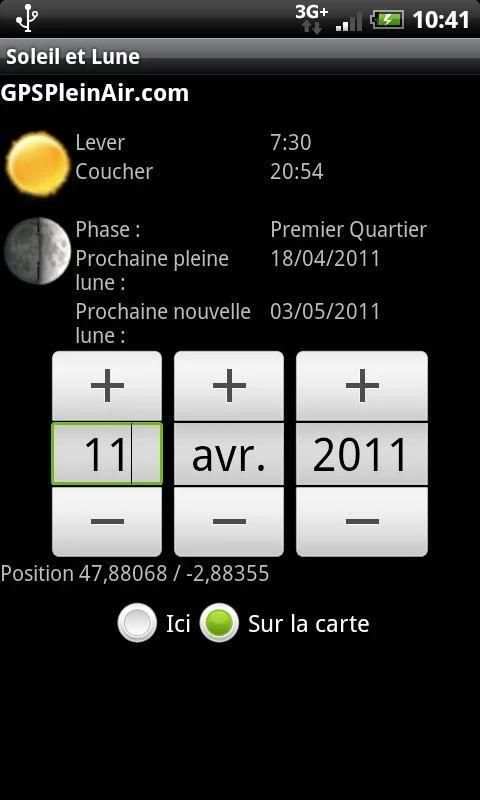The image size is (480, 800).
Task: Decrease the year below 2011
Action: pyautogui.click(x=362, y=521)
